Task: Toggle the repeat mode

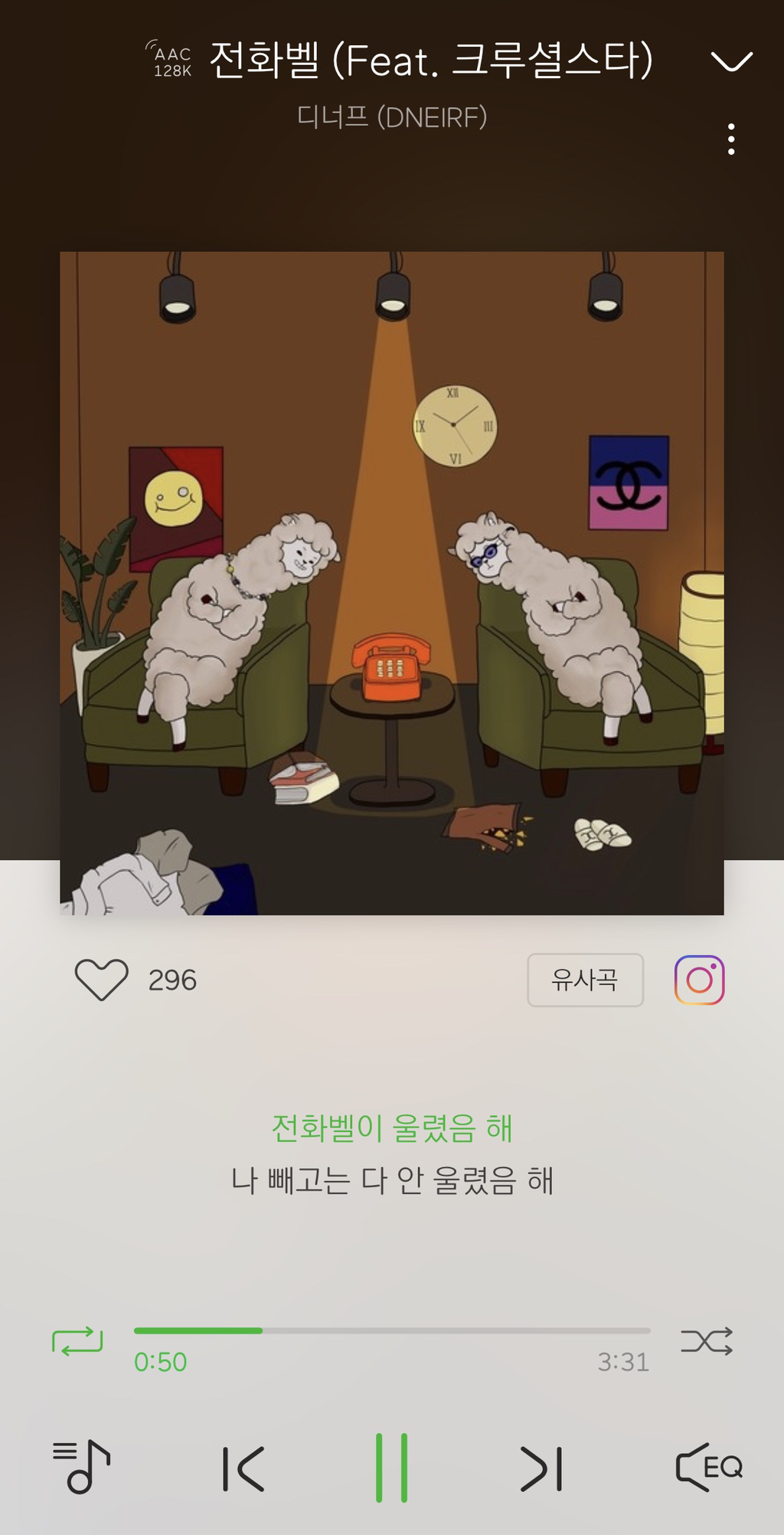Action: (x=77, y=1341)
